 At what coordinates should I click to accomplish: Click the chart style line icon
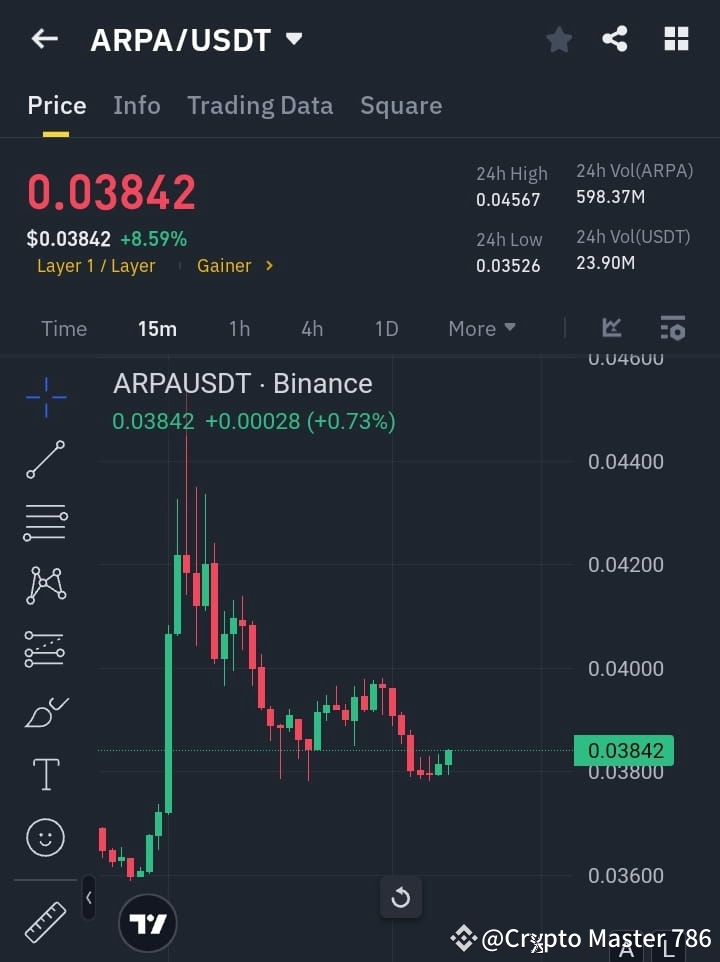point(611,328)
